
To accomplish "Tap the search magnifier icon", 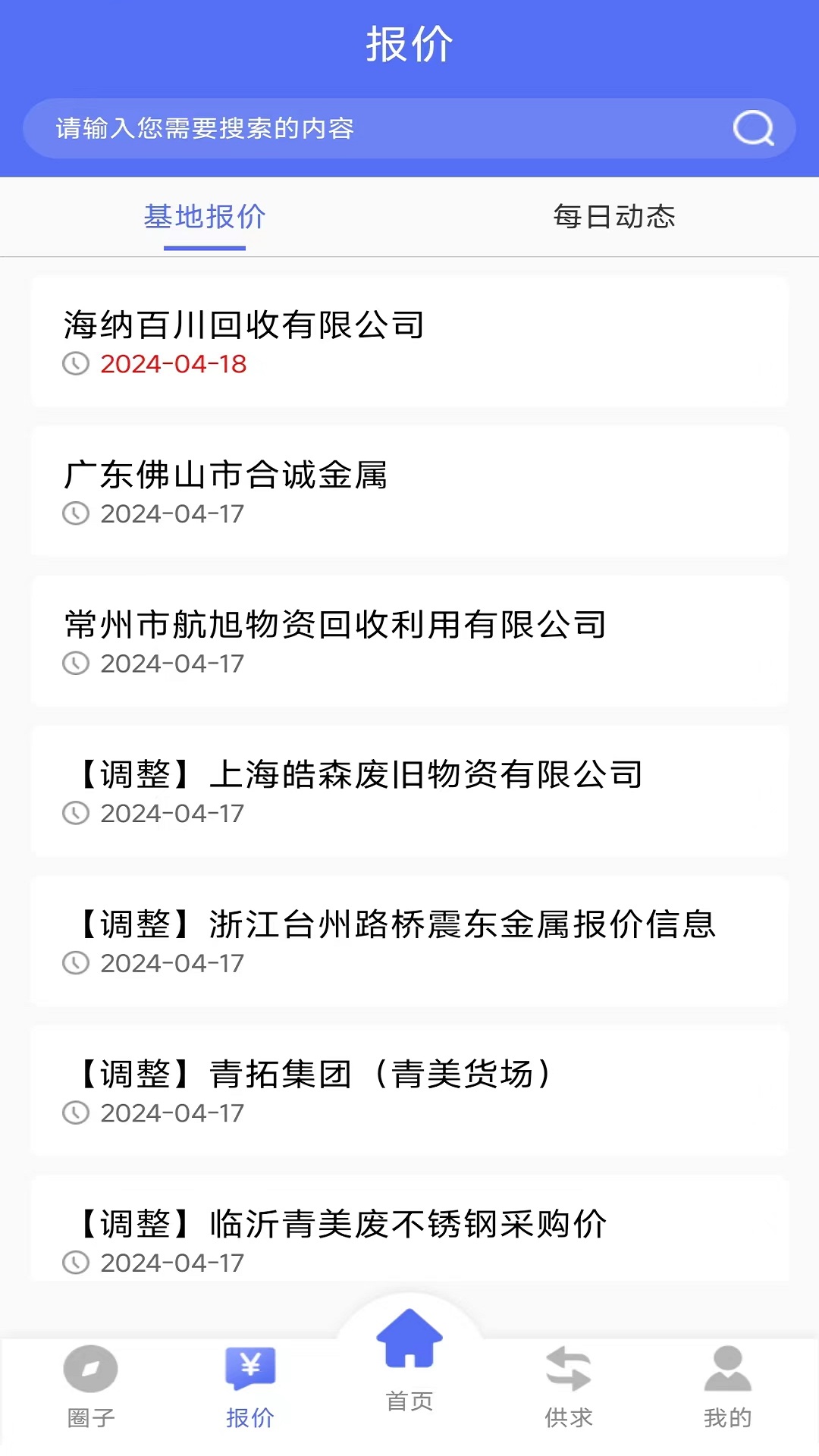I will point(753,128).
